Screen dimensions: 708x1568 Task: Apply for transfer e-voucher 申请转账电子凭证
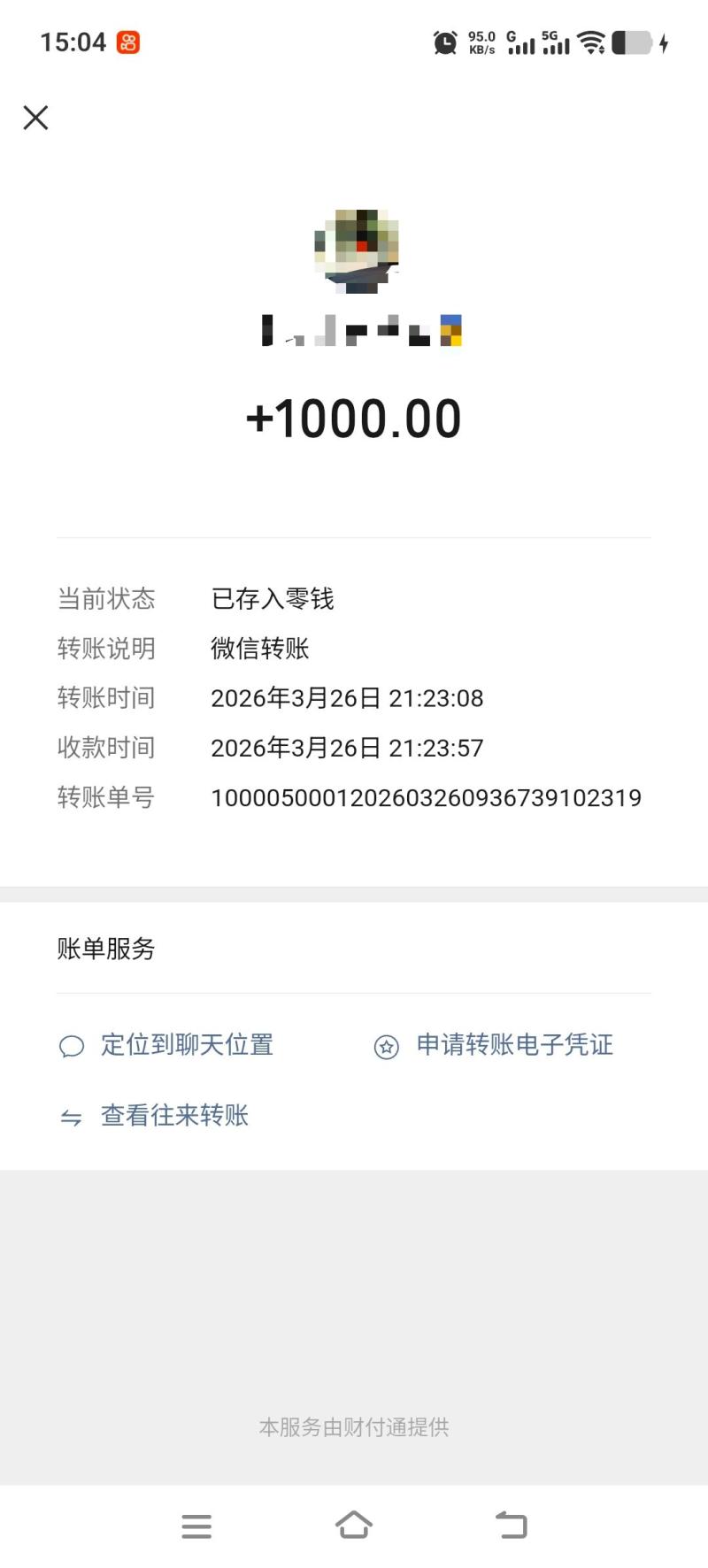[x=513, y=1045]
